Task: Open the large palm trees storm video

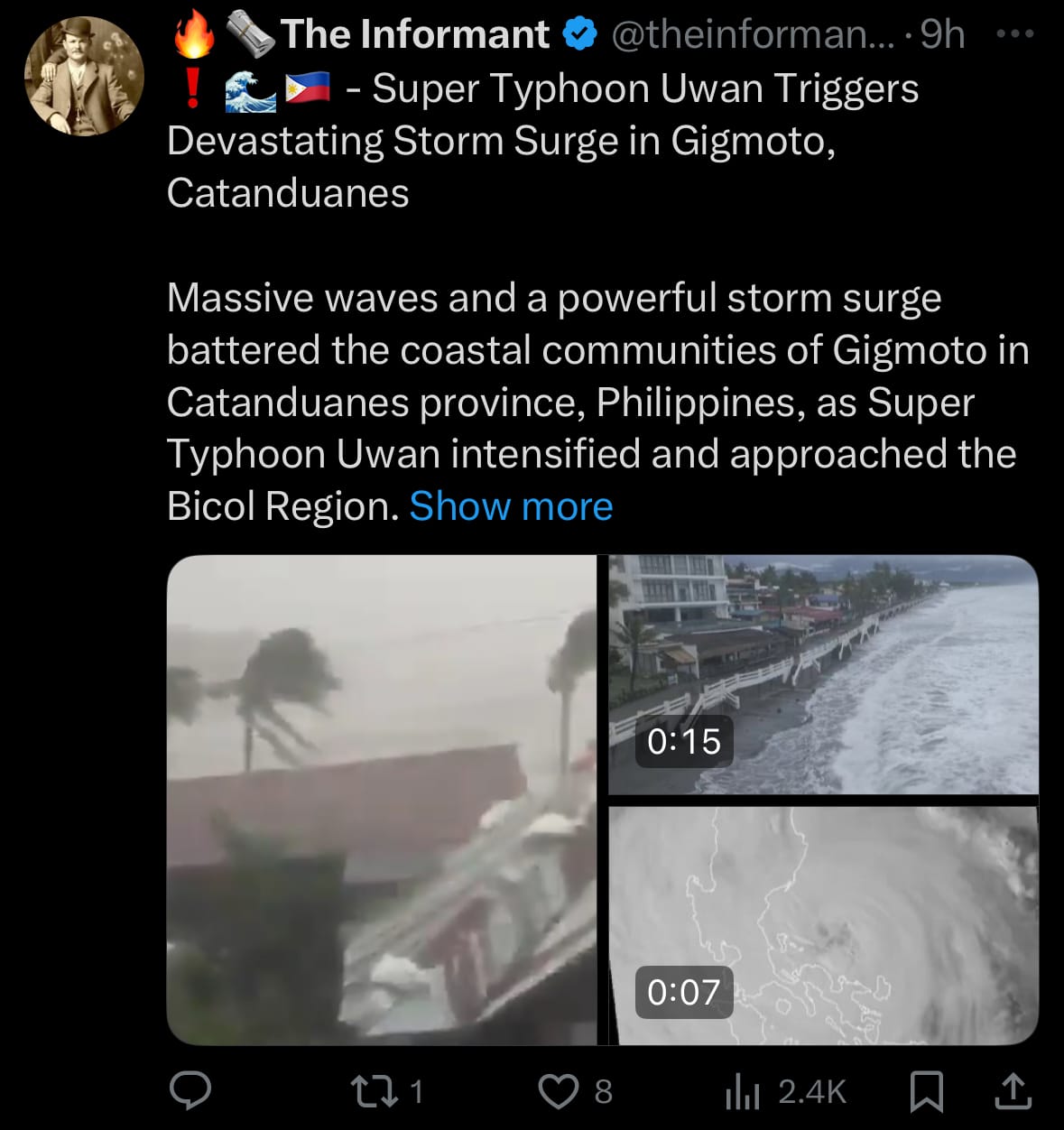Action: [x=381, y=800]
